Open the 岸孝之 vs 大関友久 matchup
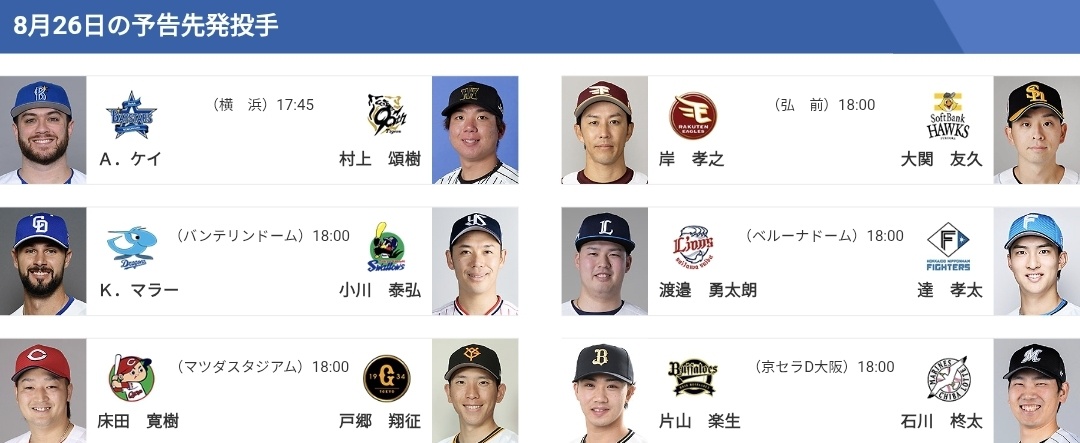 pyautogui.click(x=820, y=131)
